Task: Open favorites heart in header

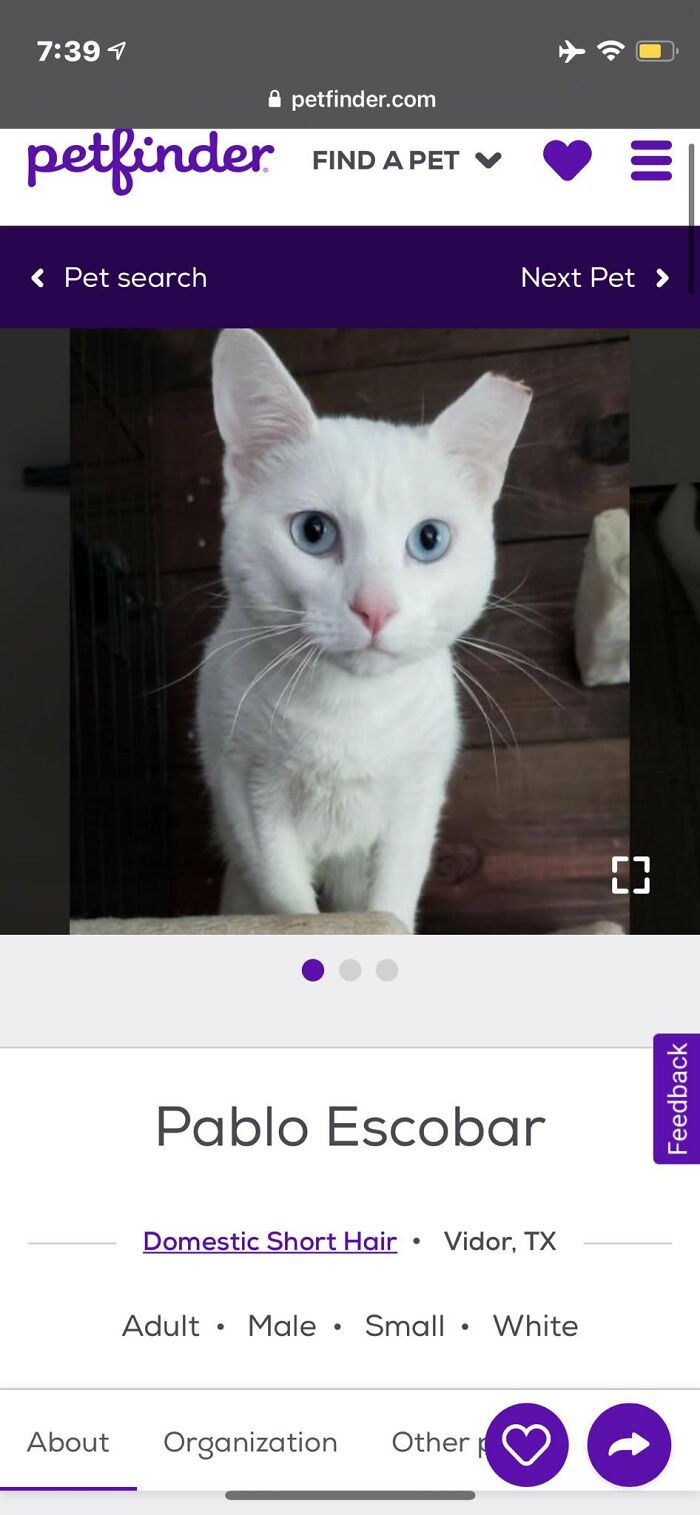Action: pyautogui.click(x=567, y=160)
